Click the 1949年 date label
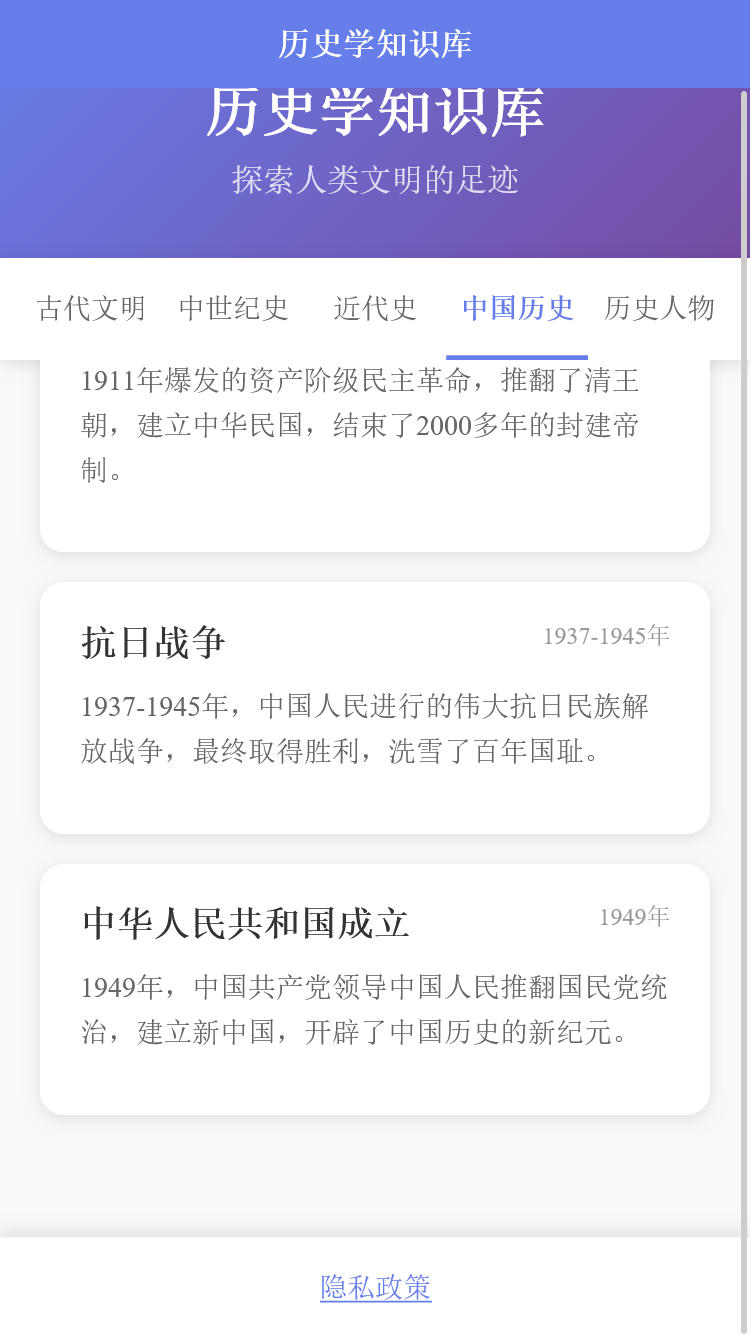Image resolution: width=752 pixels, height=1336 pixels. tap(634, 915)
